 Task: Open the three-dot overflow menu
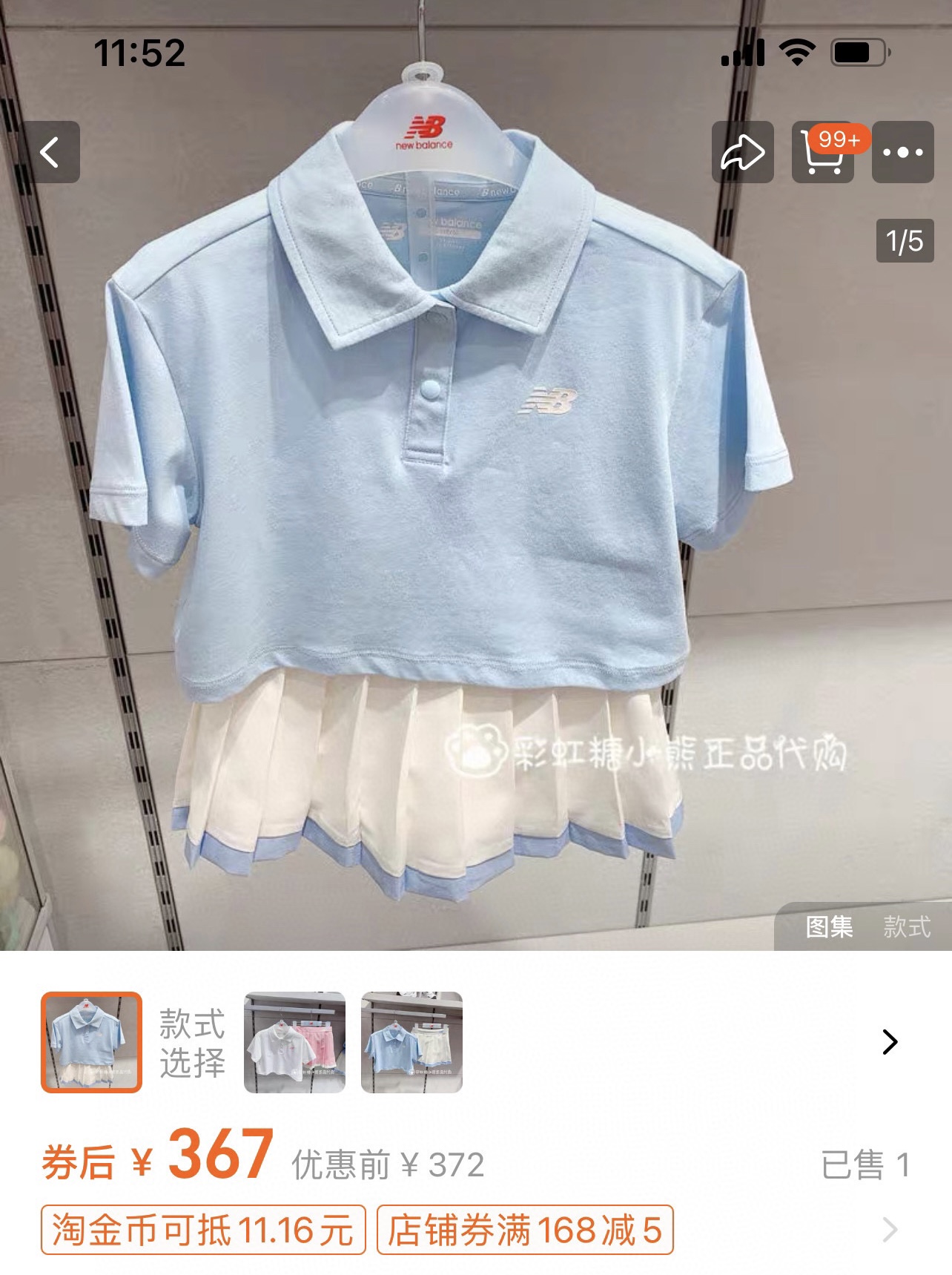pos(902,153)
